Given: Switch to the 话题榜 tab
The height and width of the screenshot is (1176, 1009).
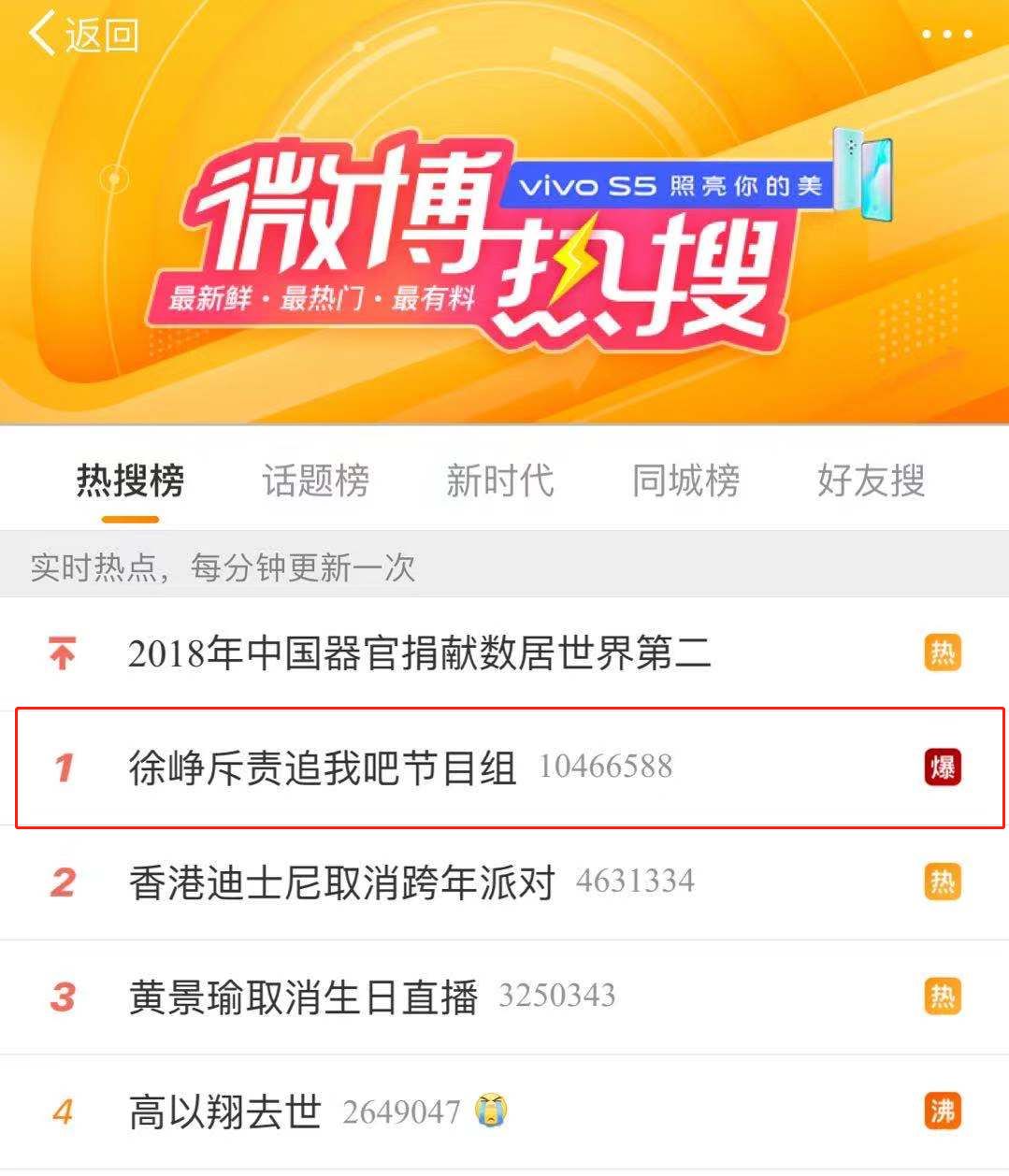Looking at the screenshot, I should (x=315, y=481).
